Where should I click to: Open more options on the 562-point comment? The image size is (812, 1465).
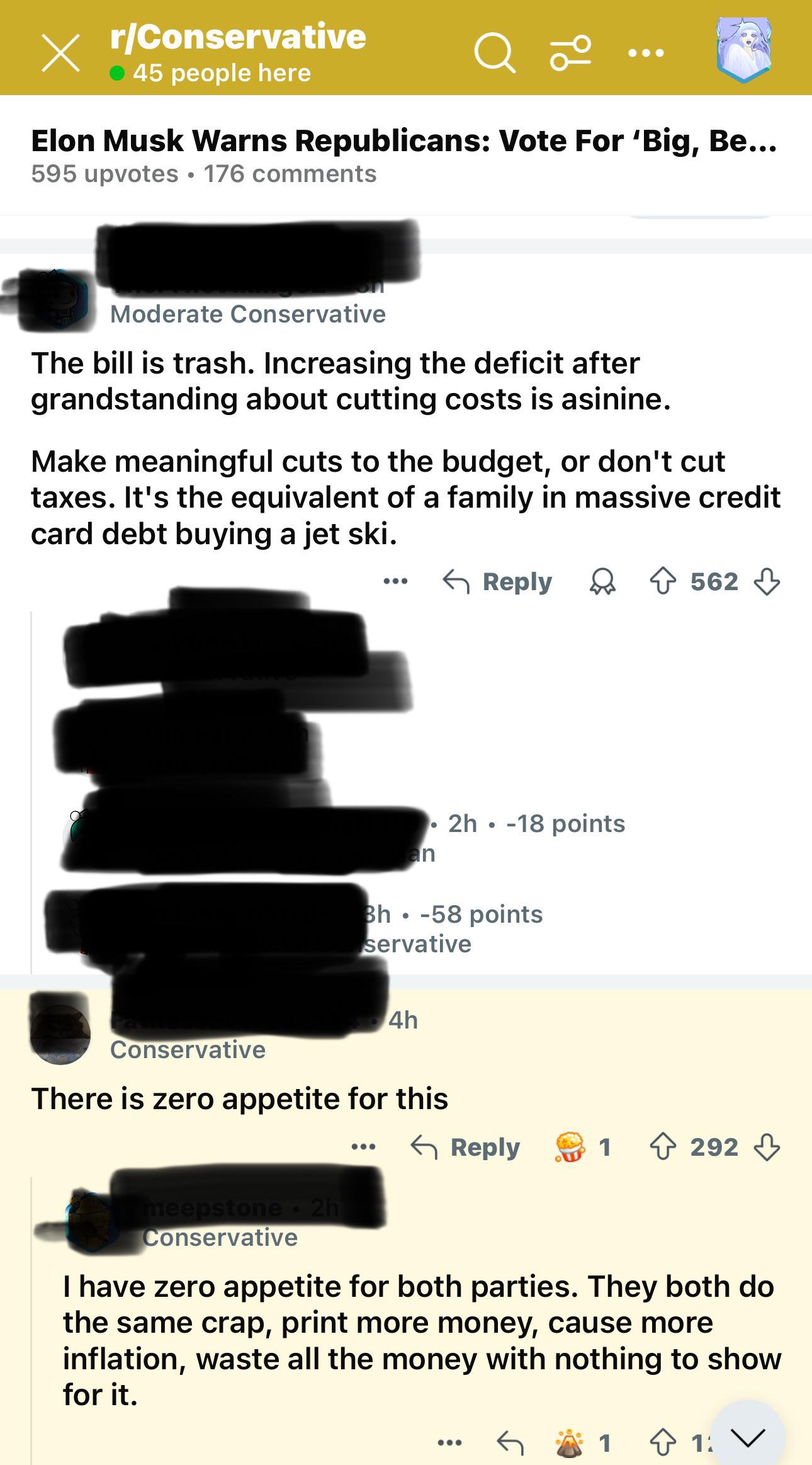tap(395, 581)
